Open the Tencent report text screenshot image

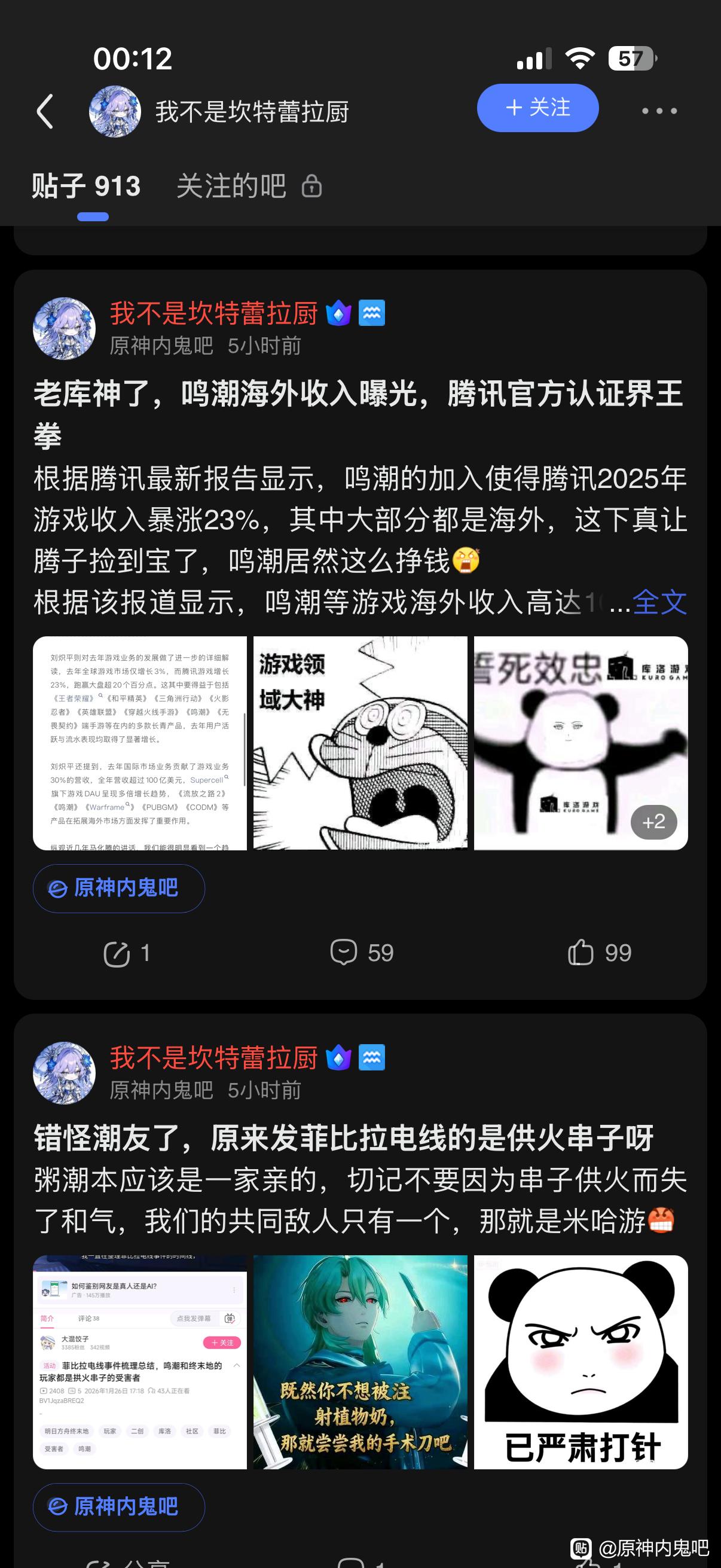tap(140, 743)
